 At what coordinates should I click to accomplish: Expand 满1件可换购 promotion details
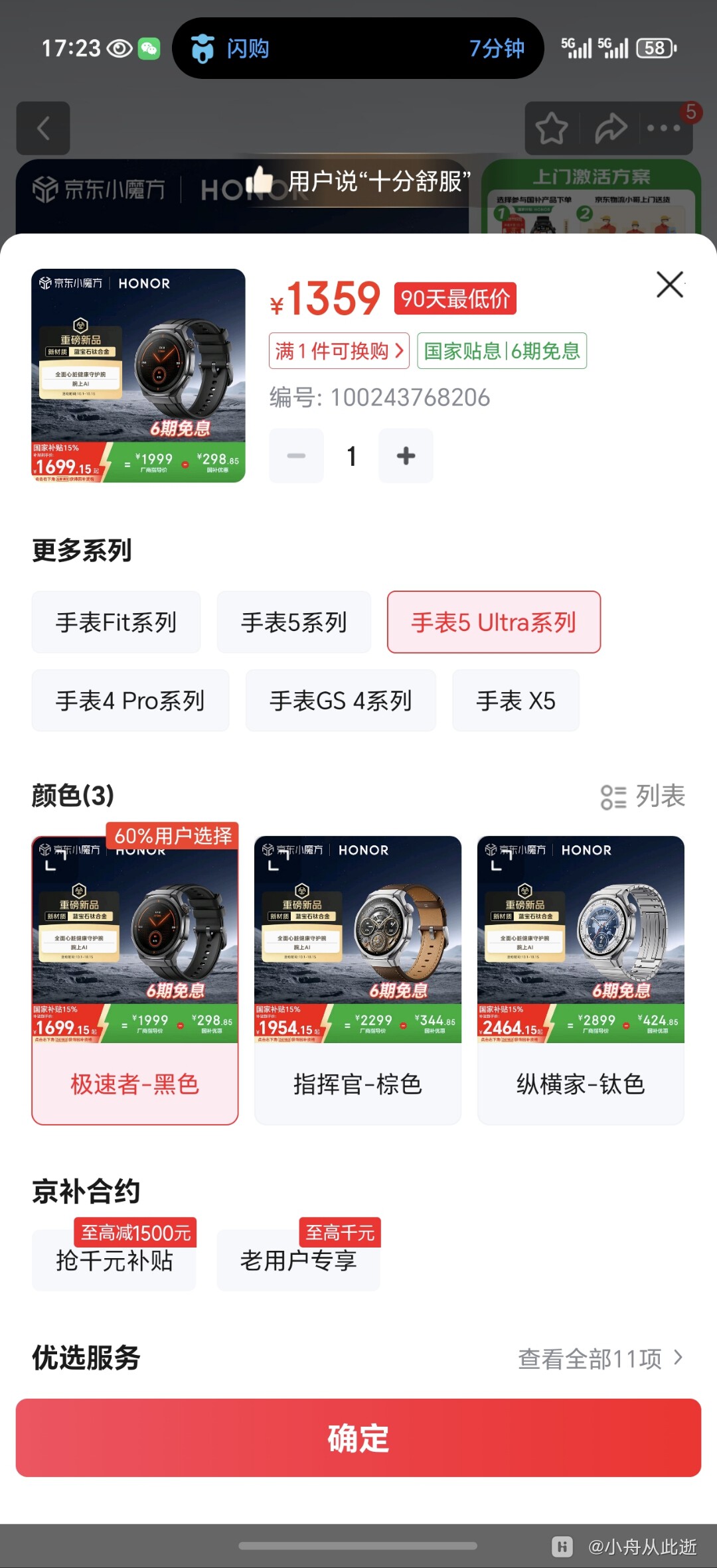[338, 352]
